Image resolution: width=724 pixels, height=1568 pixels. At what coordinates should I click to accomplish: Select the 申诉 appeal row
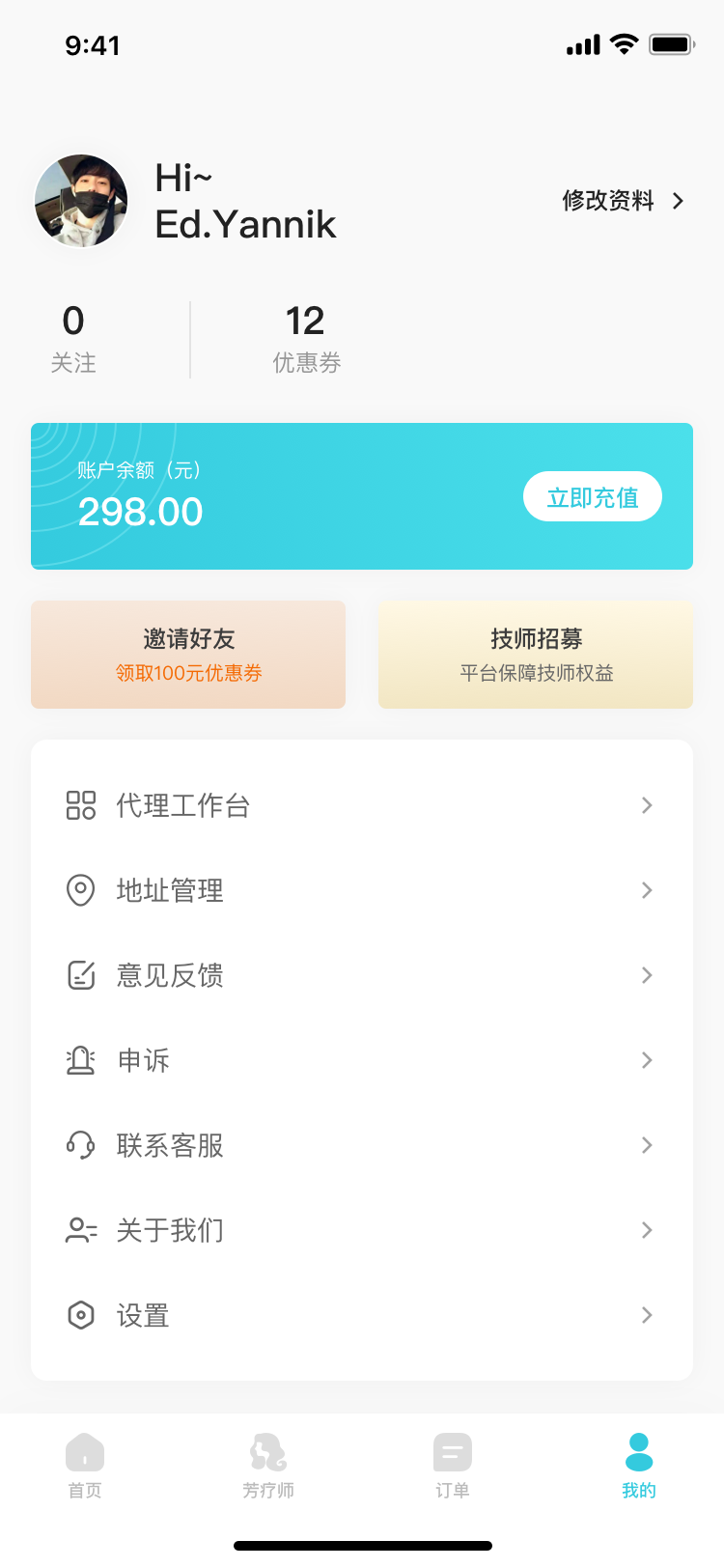(361, 1060)
